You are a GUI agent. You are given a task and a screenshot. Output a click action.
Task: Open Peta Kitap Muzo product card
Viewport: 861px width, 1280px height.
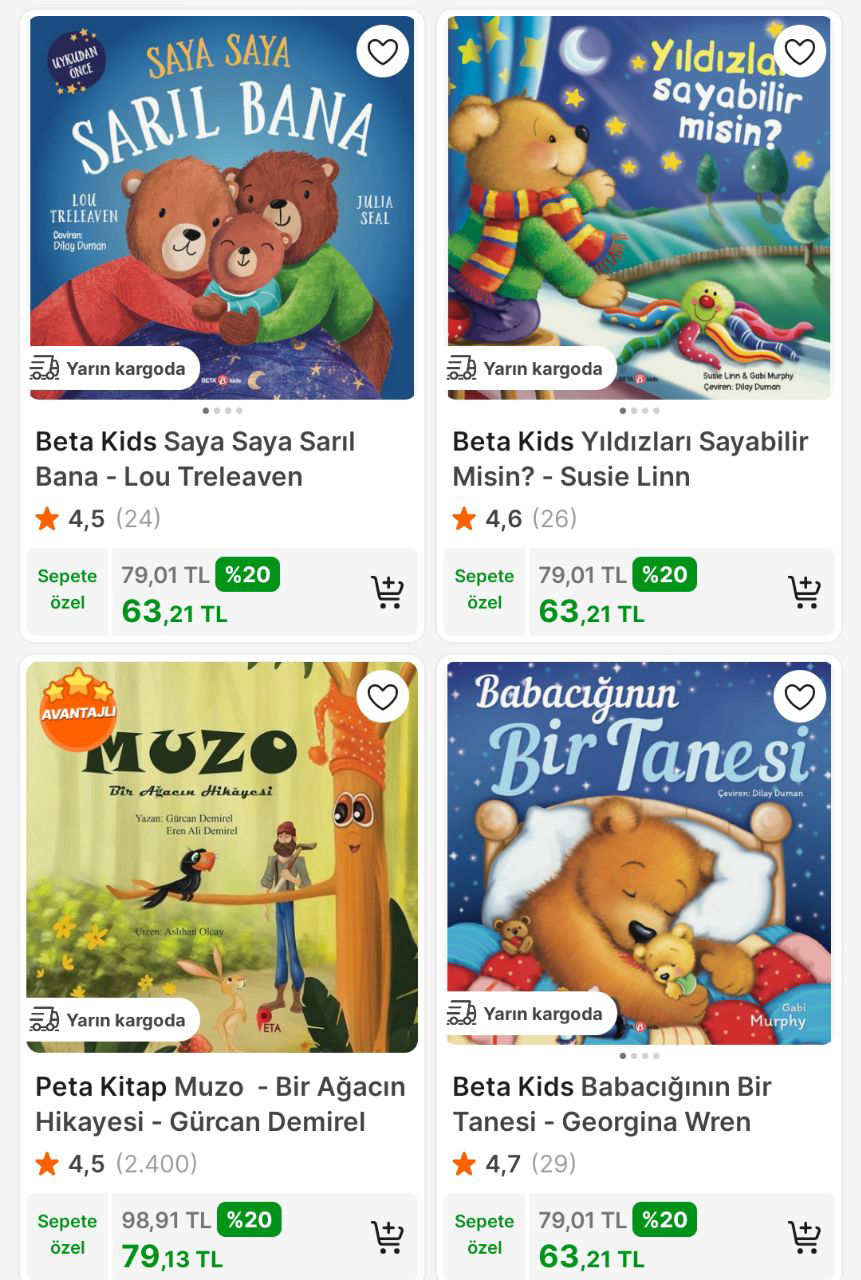point(220,1104)
